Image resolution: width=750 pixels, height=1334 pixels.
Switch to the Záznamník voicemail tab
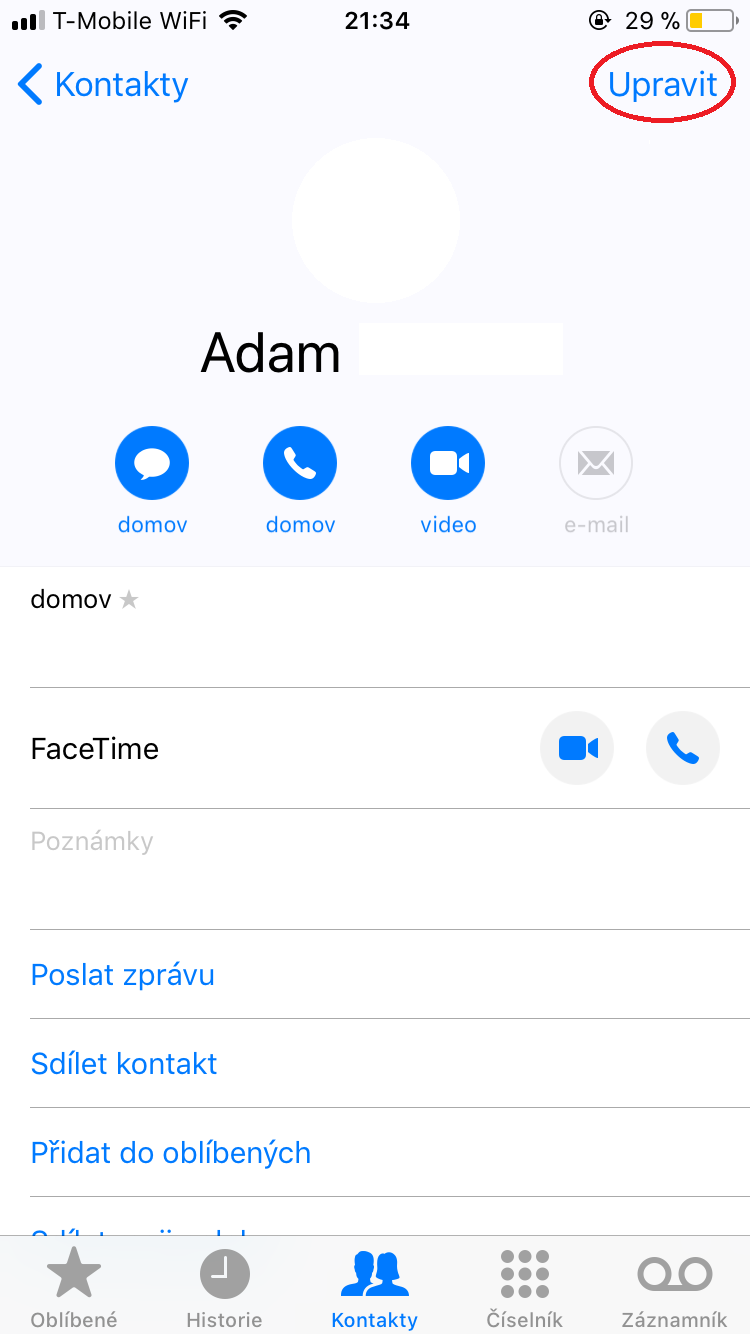674,1289
